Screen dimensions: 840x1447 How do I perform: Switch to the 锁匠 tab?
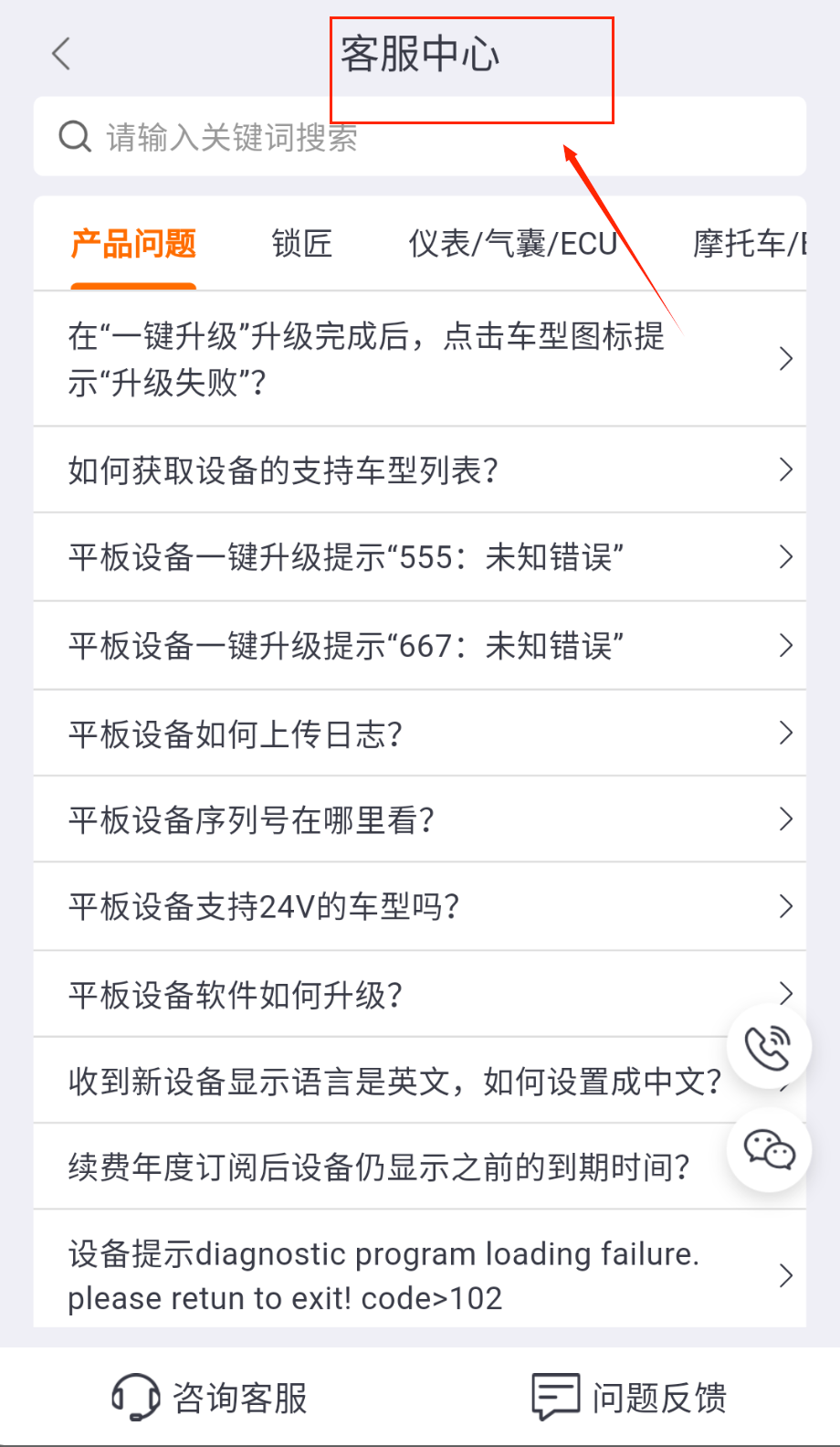tap(301, 245)
